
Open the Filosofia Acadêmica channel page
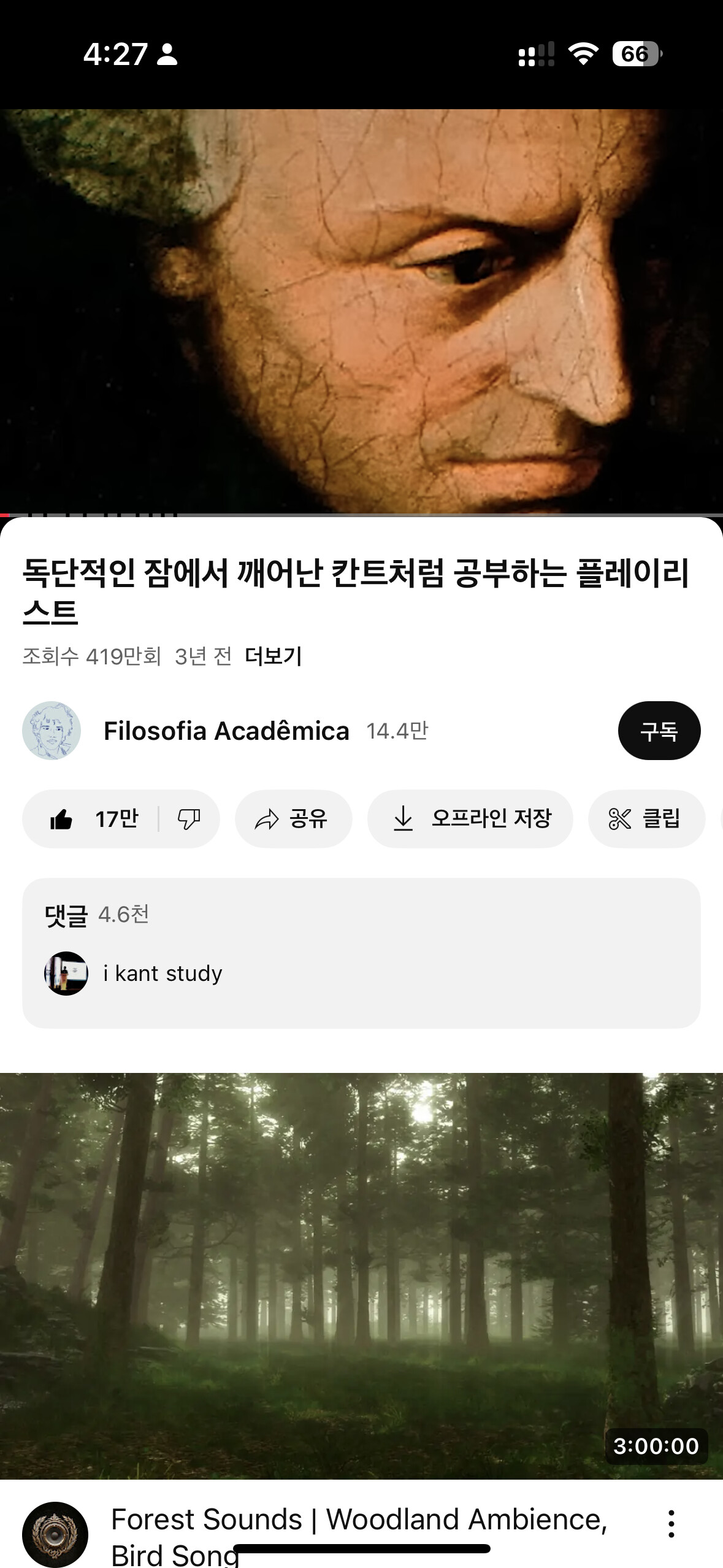coord(226,731)
